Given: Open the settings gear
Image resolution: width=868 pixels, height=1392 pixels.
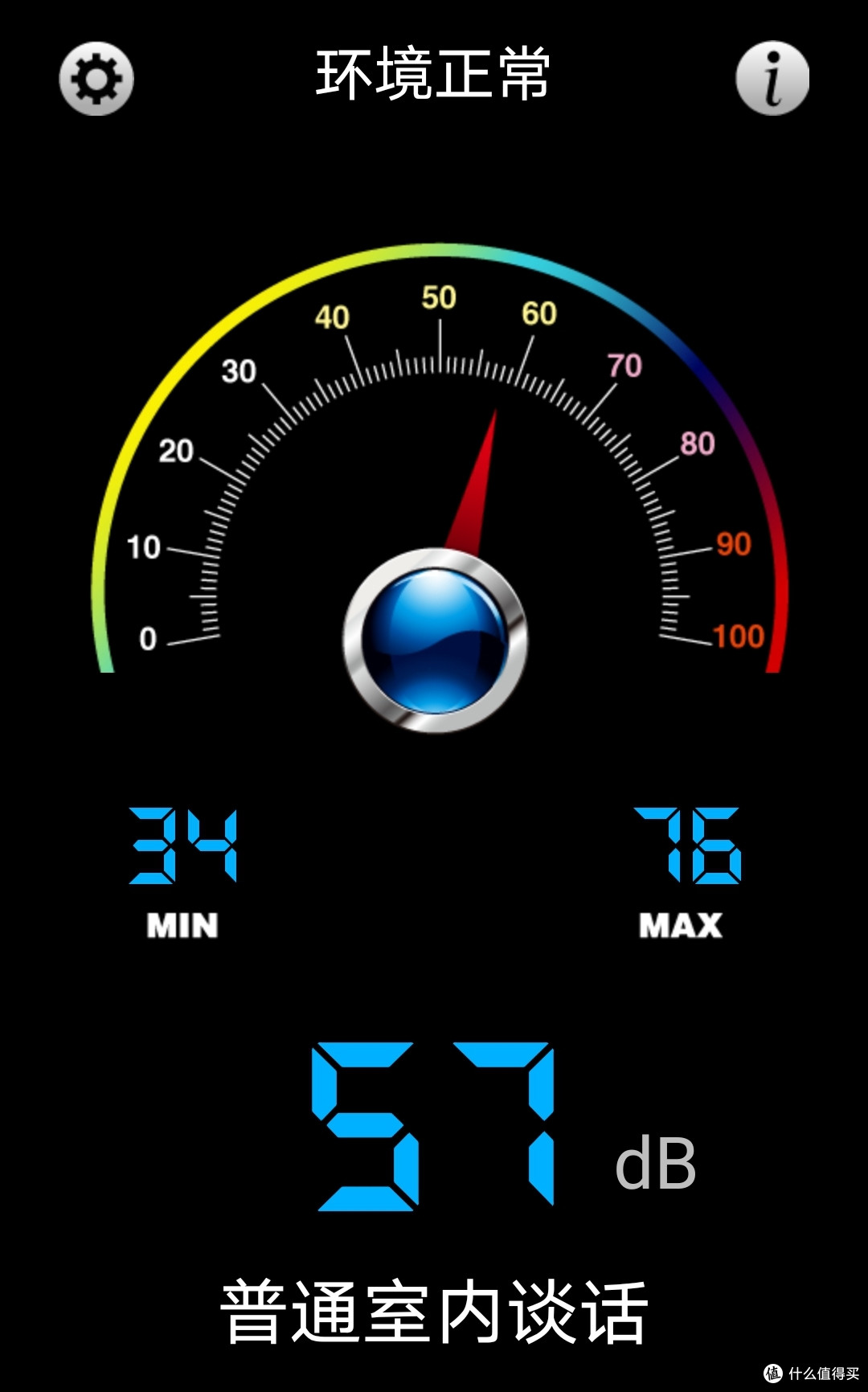Looking at the screenshot, I should click(96, 79).
